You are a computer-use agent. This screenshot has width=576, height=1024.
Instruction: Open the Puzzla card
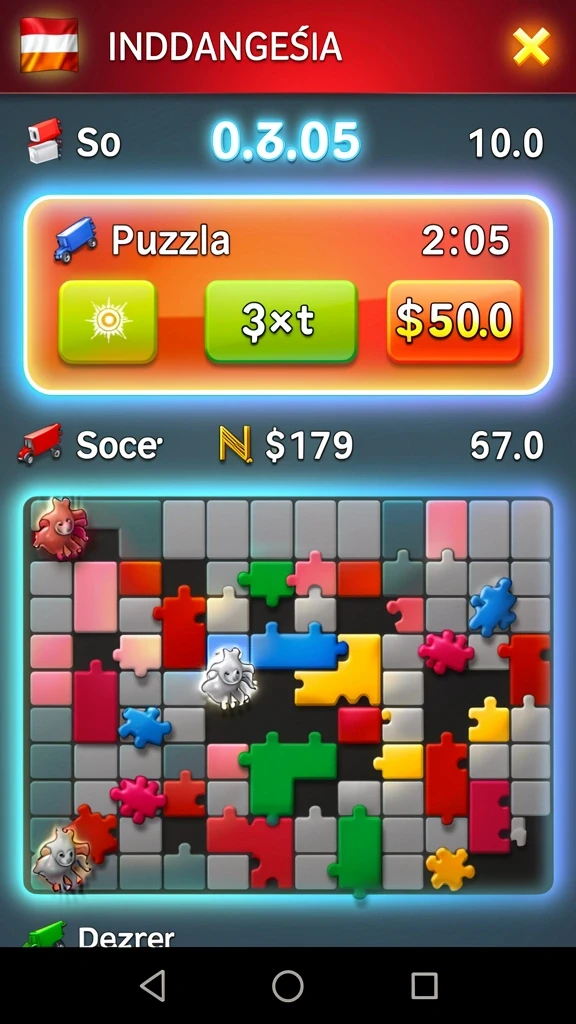[288, 295]
